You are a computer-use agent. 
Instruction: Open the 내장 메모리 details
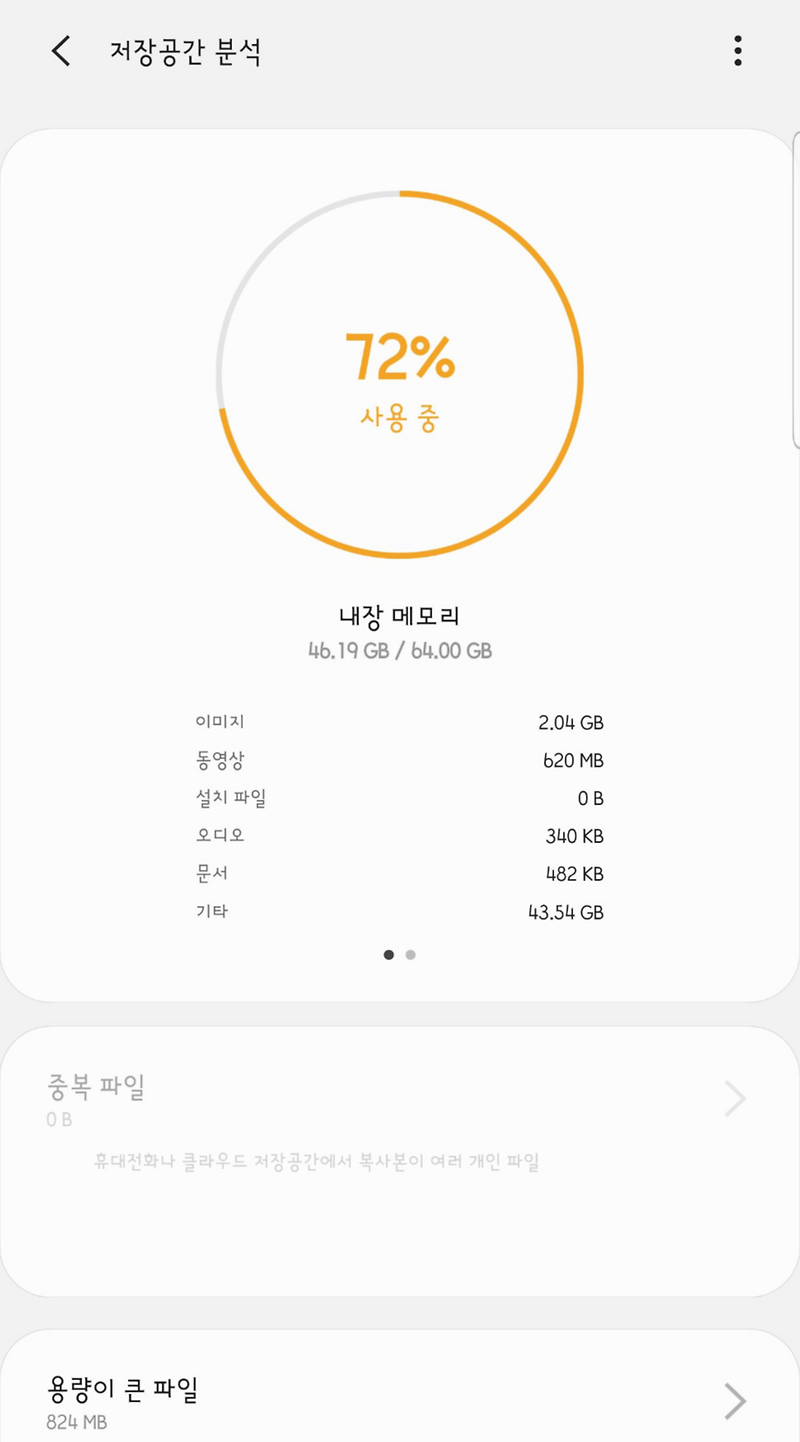(400, 616)
